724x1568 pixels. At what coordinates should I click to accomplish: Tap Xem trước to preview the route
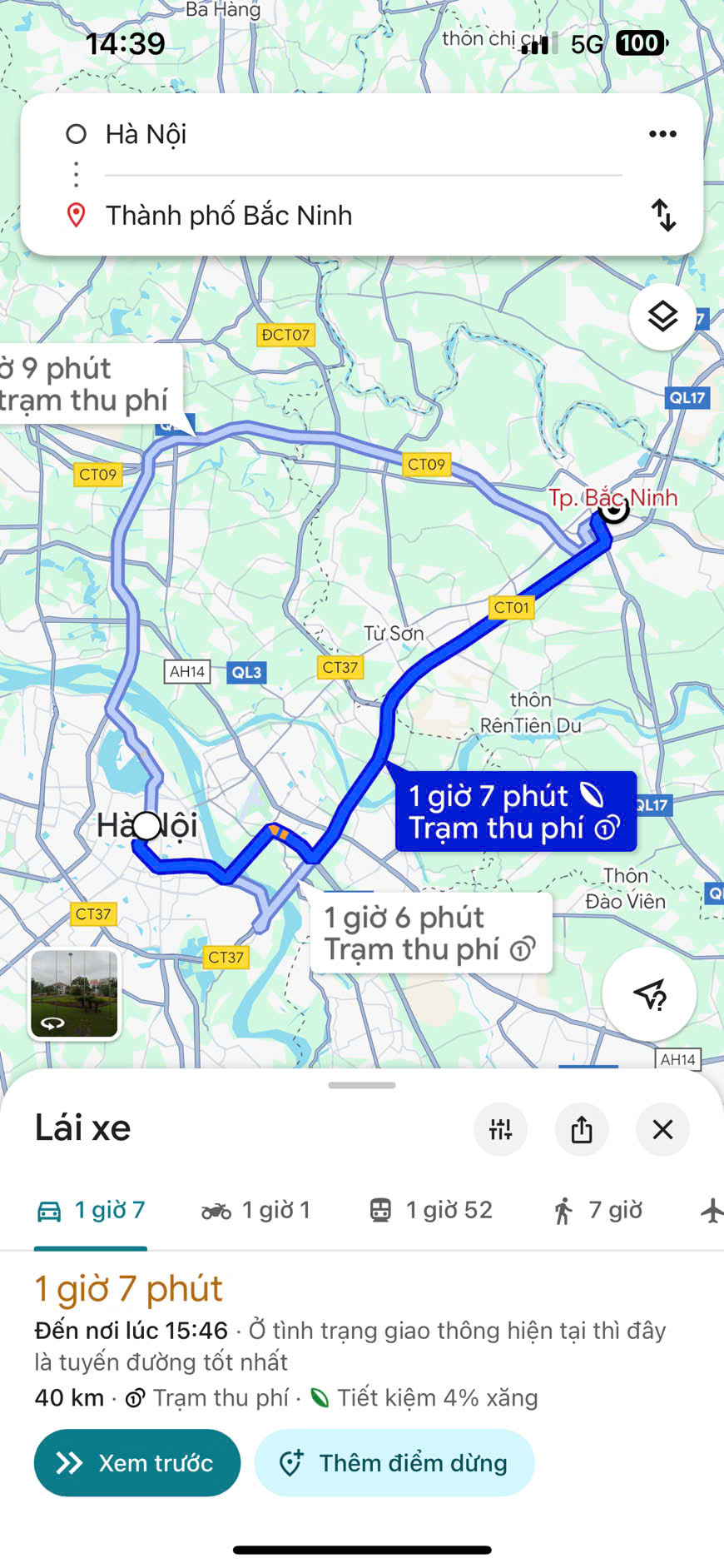(x=137, y=1463)
